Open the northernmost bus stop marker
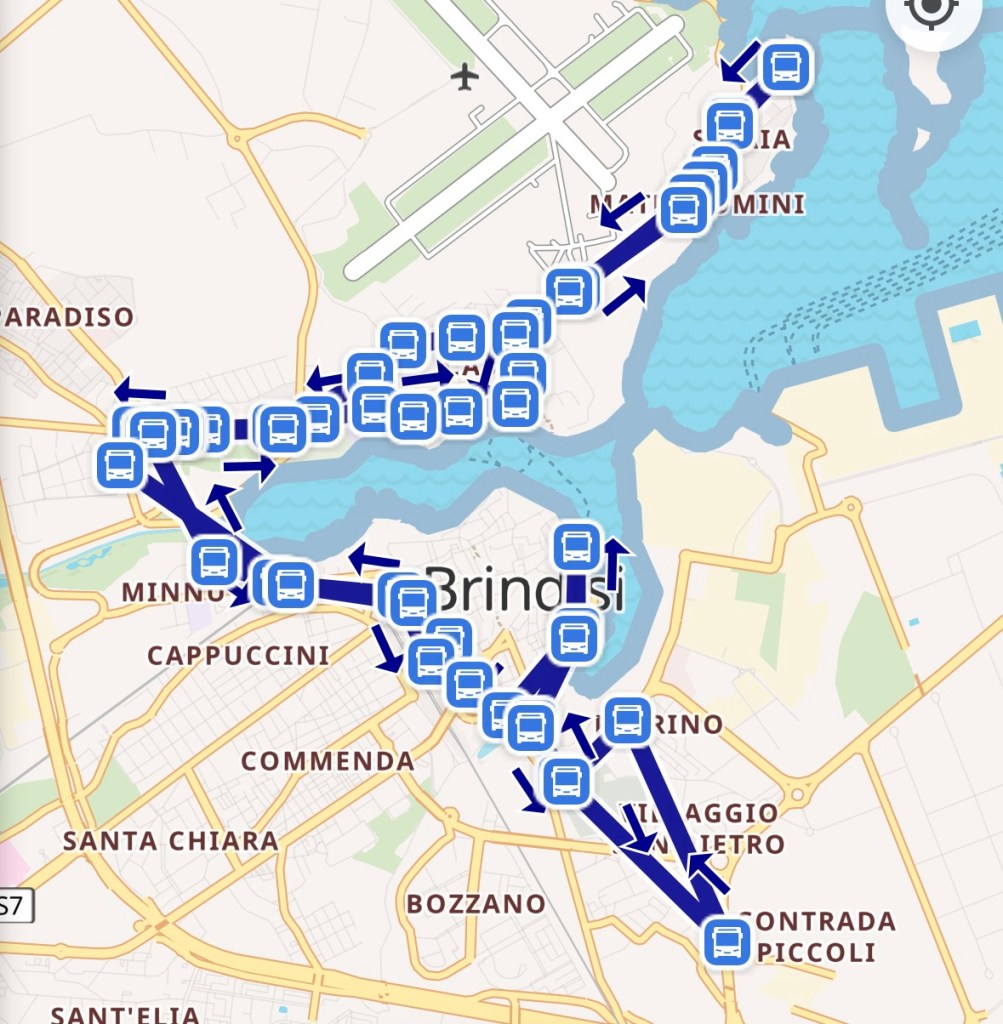 [785, 68]
